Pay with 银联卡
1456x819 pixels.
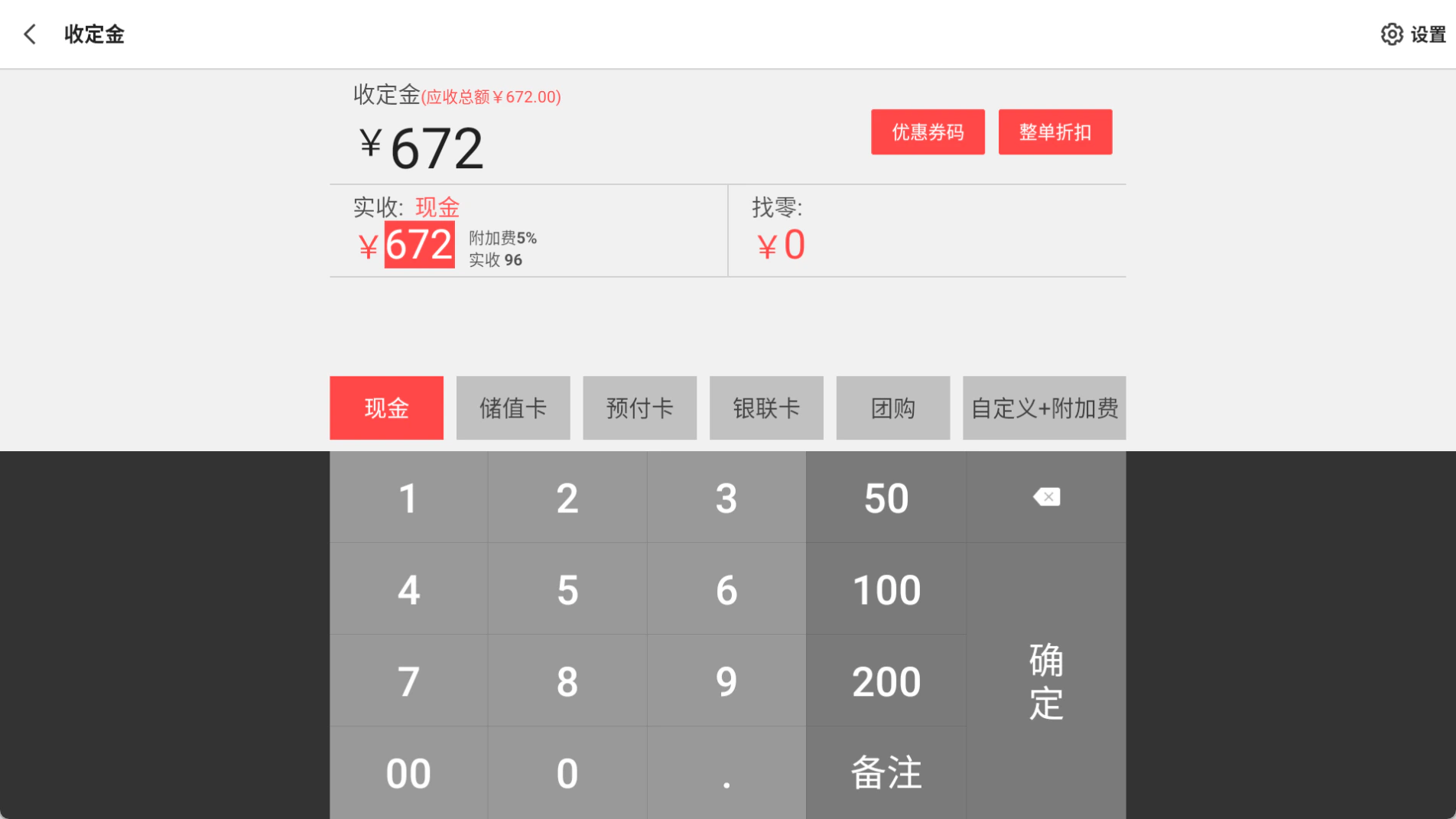(766, 408)
